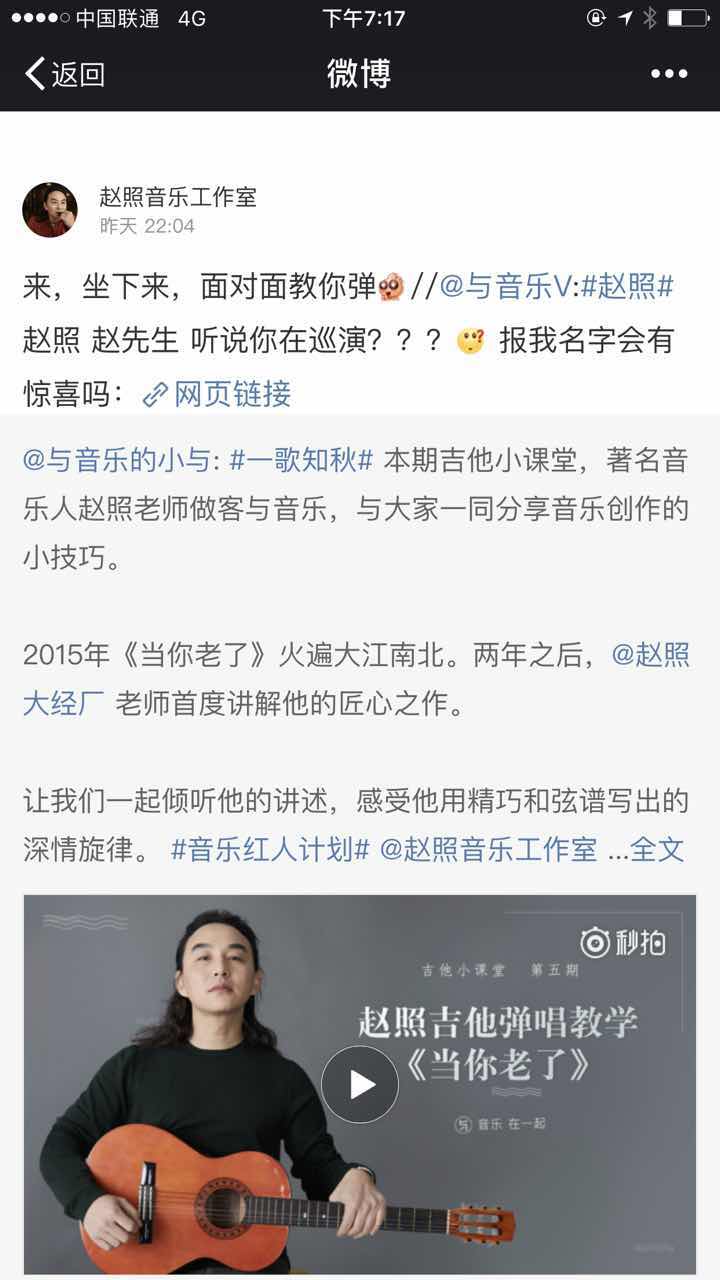The width and height of the screenshot is (720, 1280).
Task: Play the 当你老了 guitar lesson video
Action: click(360, 1084)
